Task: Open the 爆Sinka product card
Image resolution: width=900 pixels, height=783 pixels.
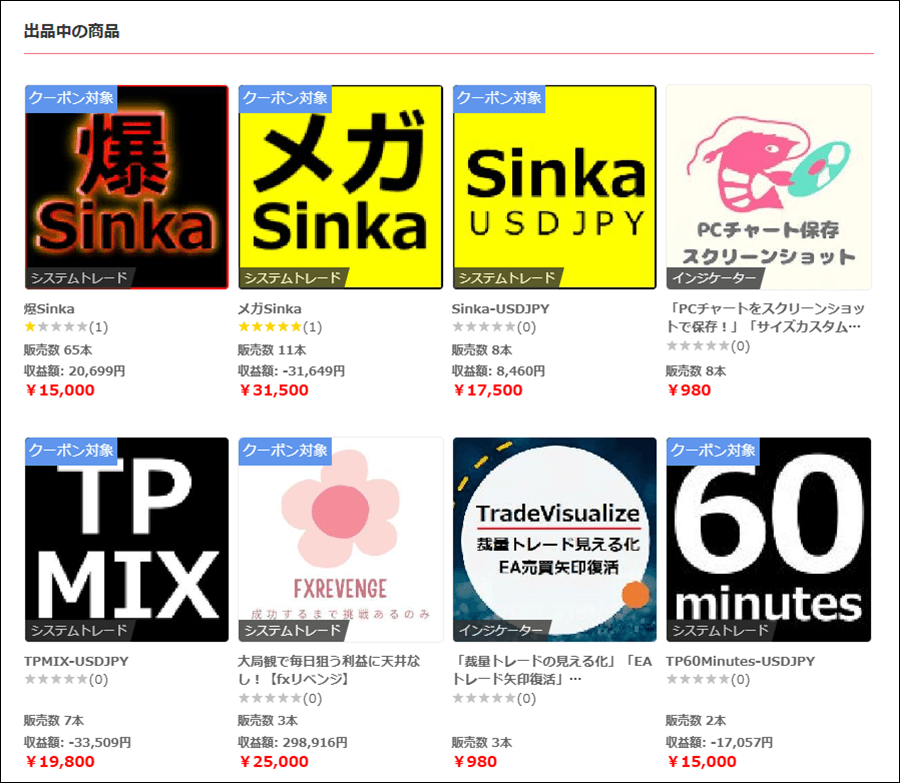Action: click(126, 187)
